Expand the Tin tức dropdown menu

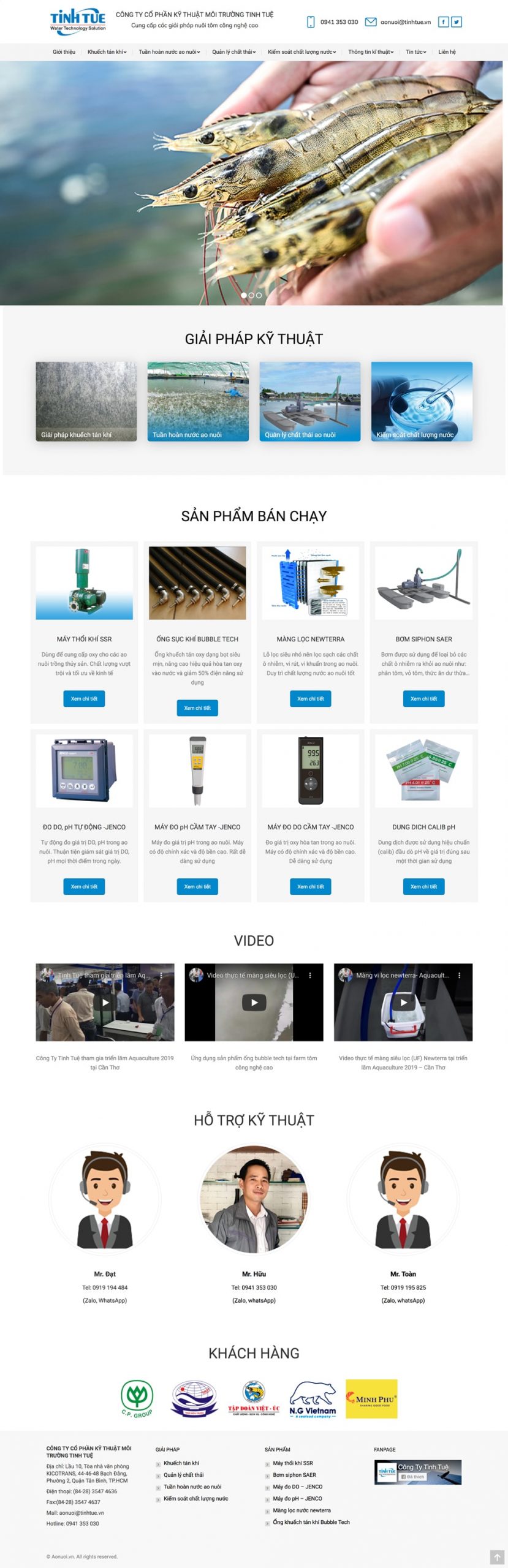[x=415, y=52]
